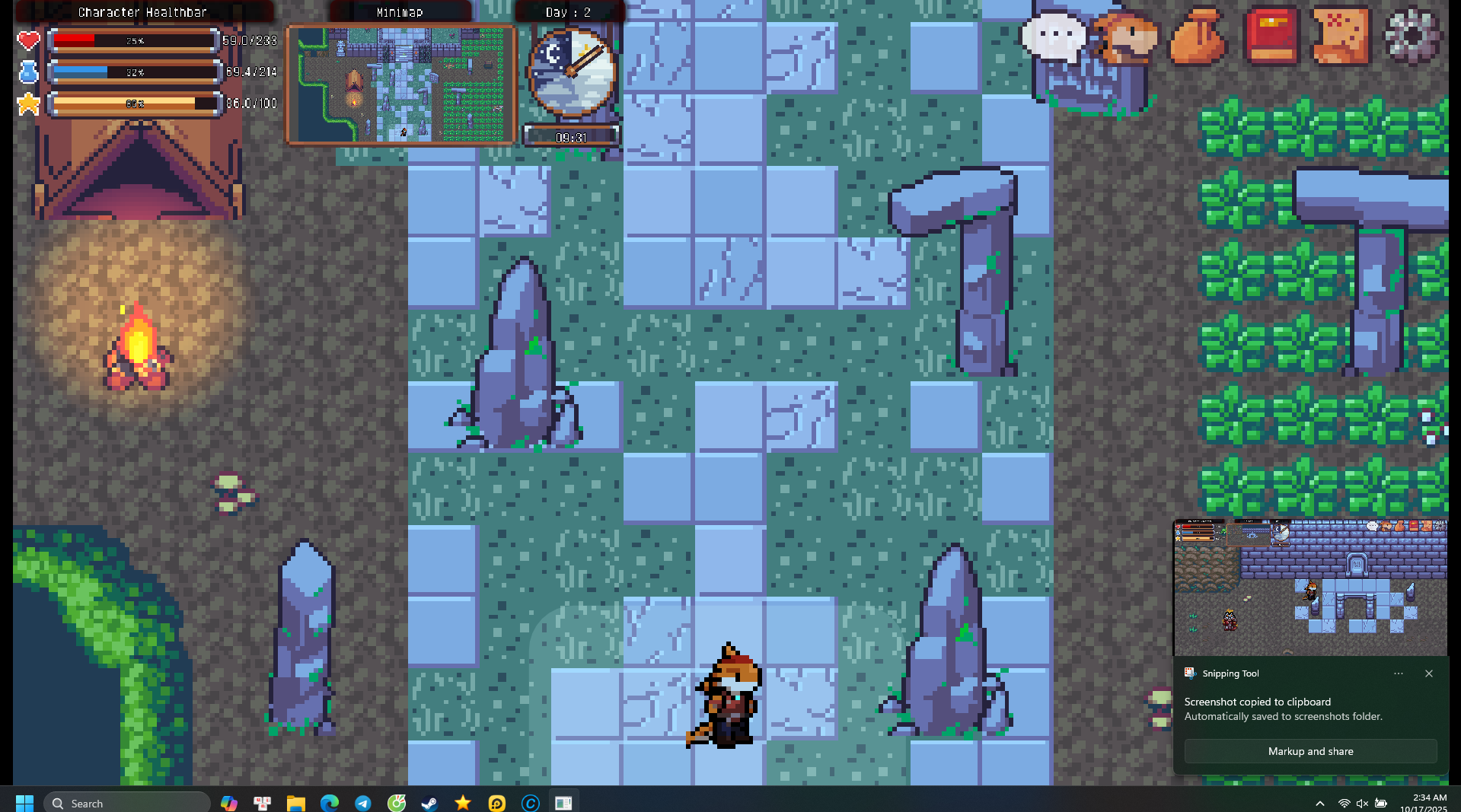Screen dimensions: 1461x812
Task: Open game settings gear icon
Action: pos(1412,36)
